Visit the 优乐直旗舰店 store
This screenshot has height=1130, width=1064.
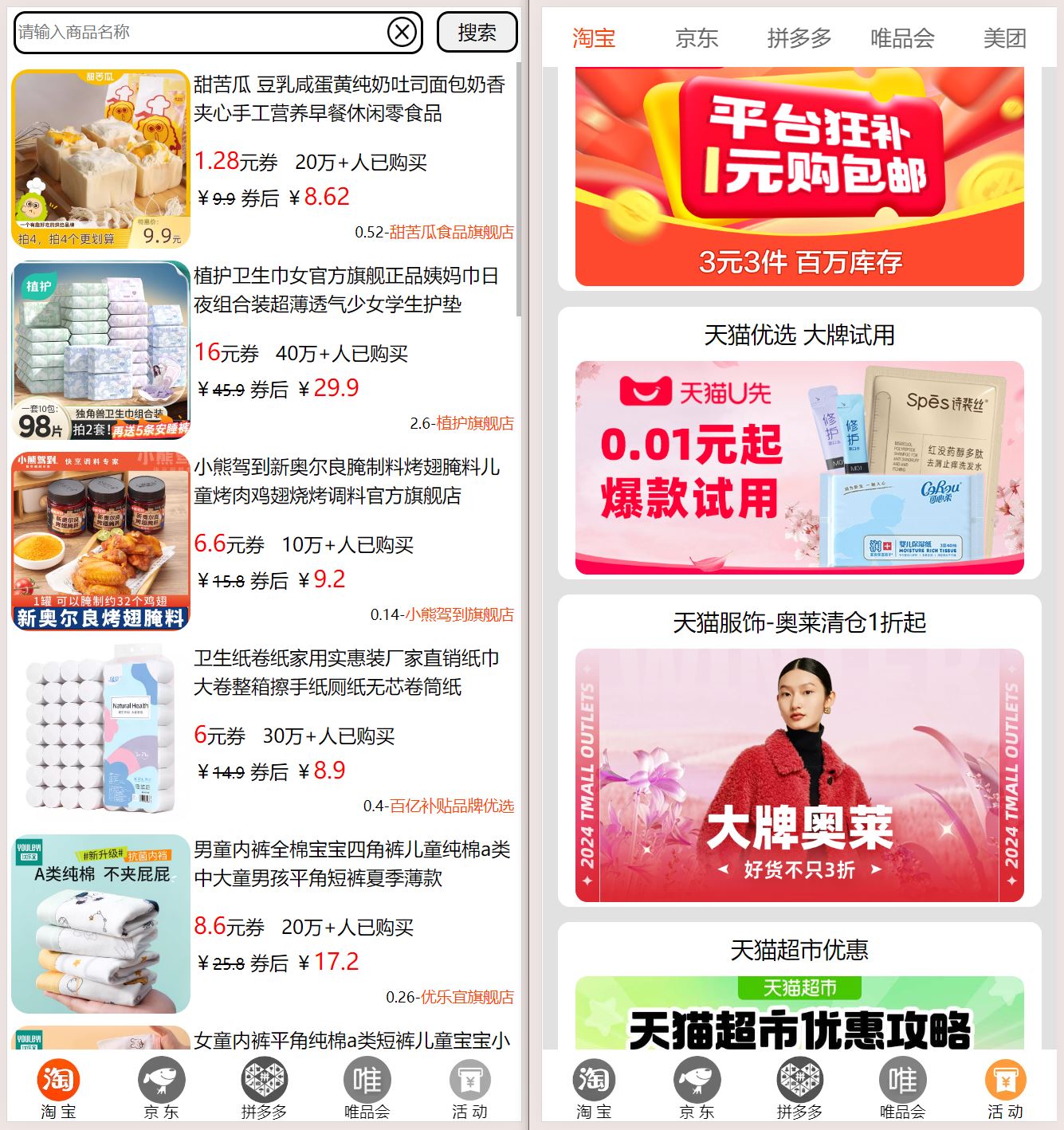point(467,997)
